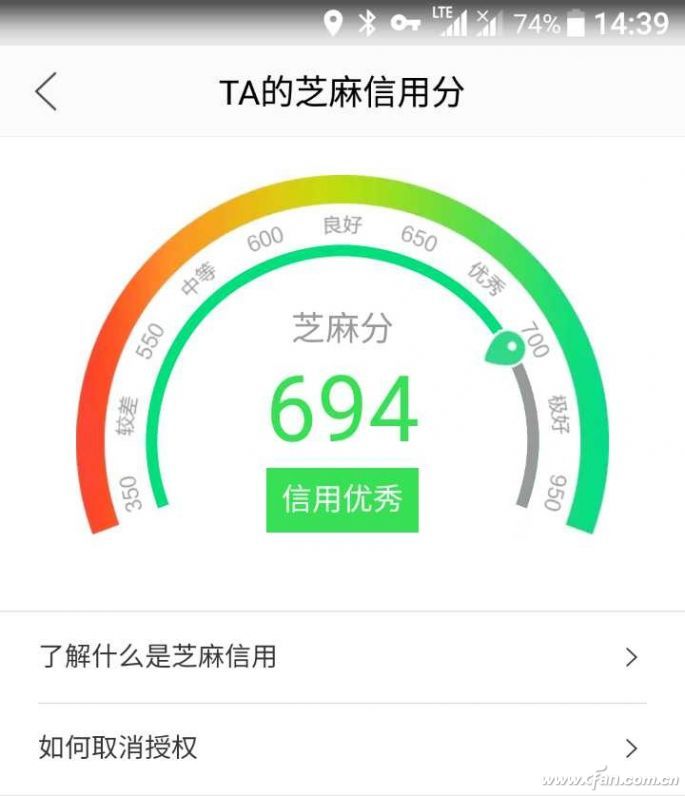Open 如何取消授权 row

340,747
